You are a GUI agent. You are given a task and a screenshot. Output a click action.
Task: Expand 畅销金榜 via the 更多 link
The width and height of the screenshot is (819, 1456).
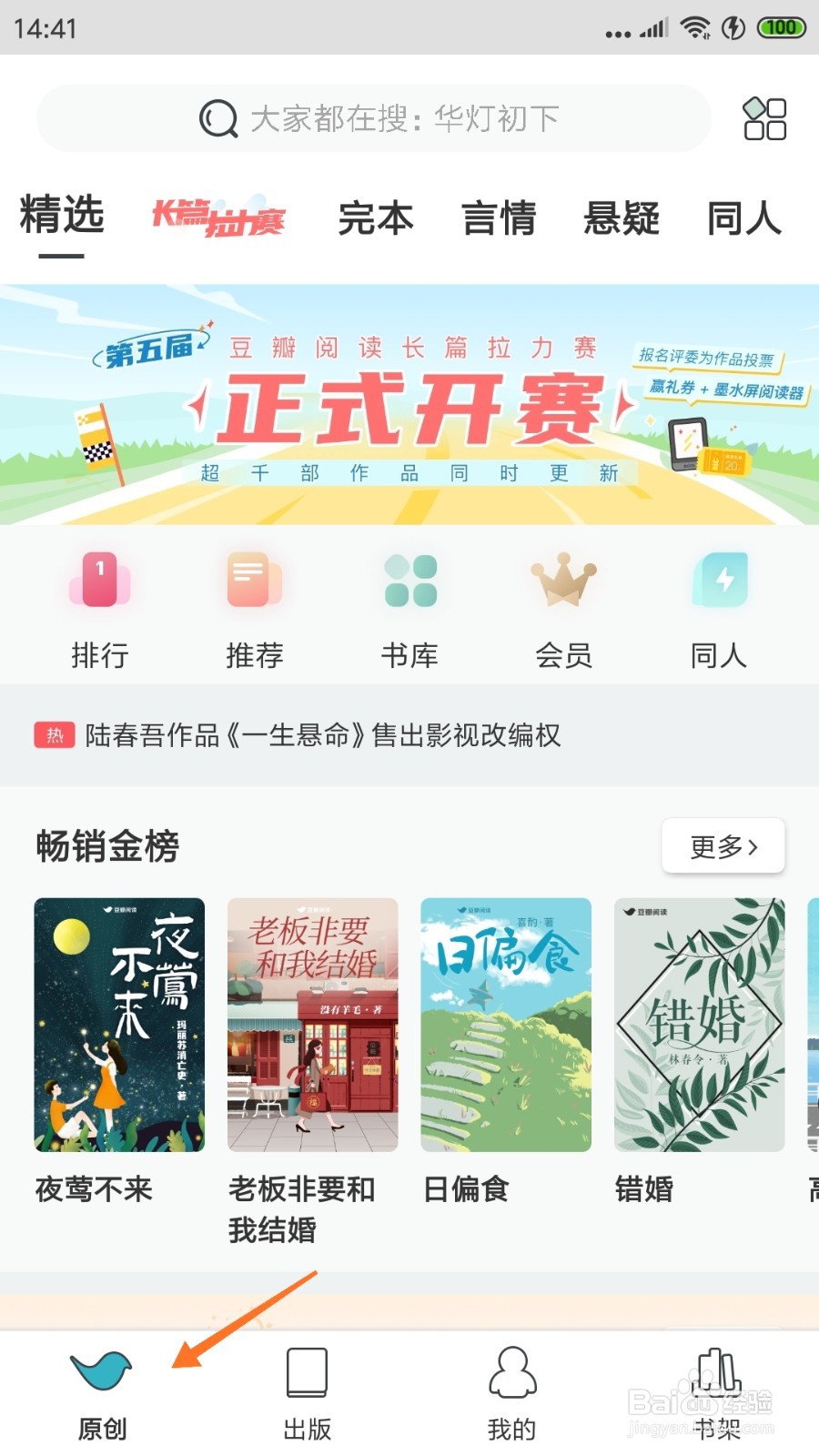722,845
